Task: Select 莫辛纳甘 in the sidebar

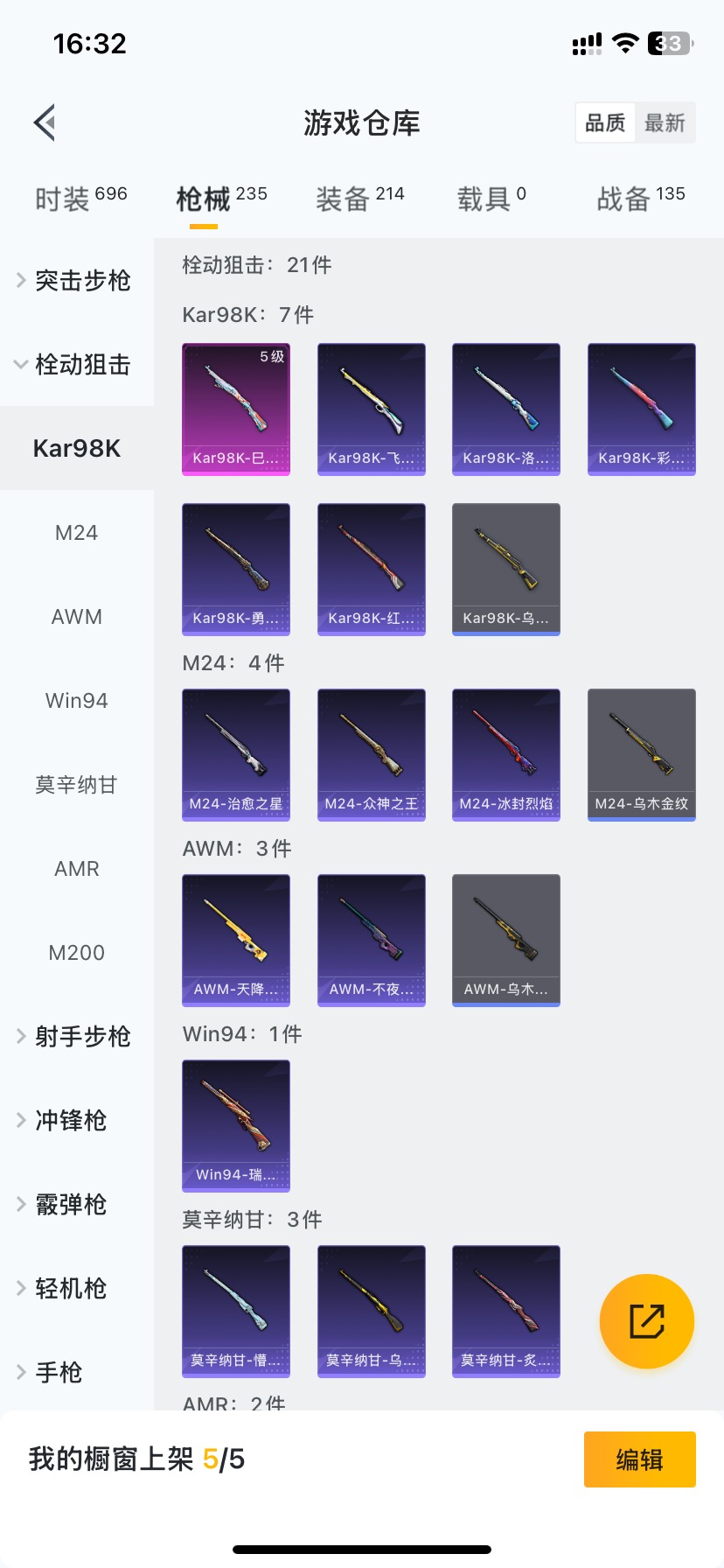Action: tap(76, 785)
